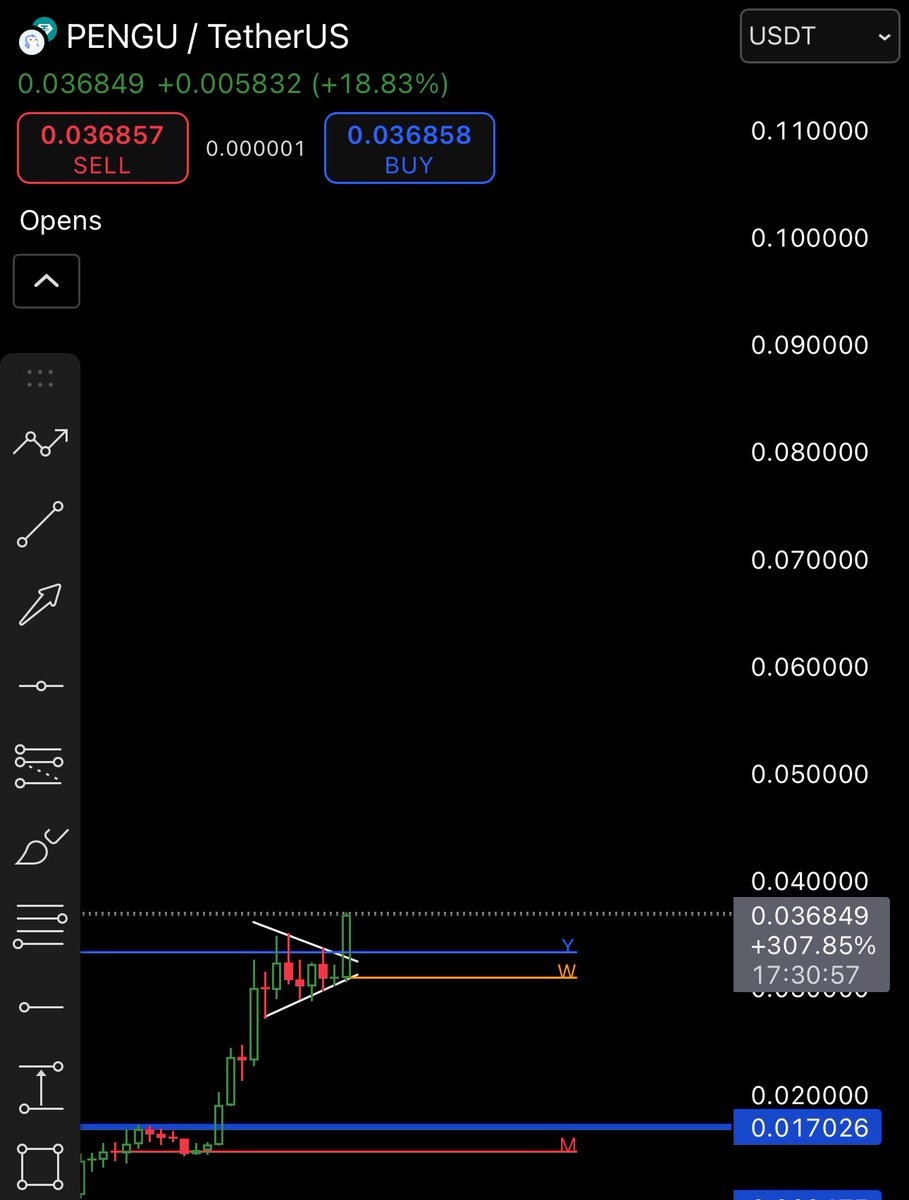Select the path drawing tool
The width and height of the screenshot is (909, 1200).
click(40, 442)
